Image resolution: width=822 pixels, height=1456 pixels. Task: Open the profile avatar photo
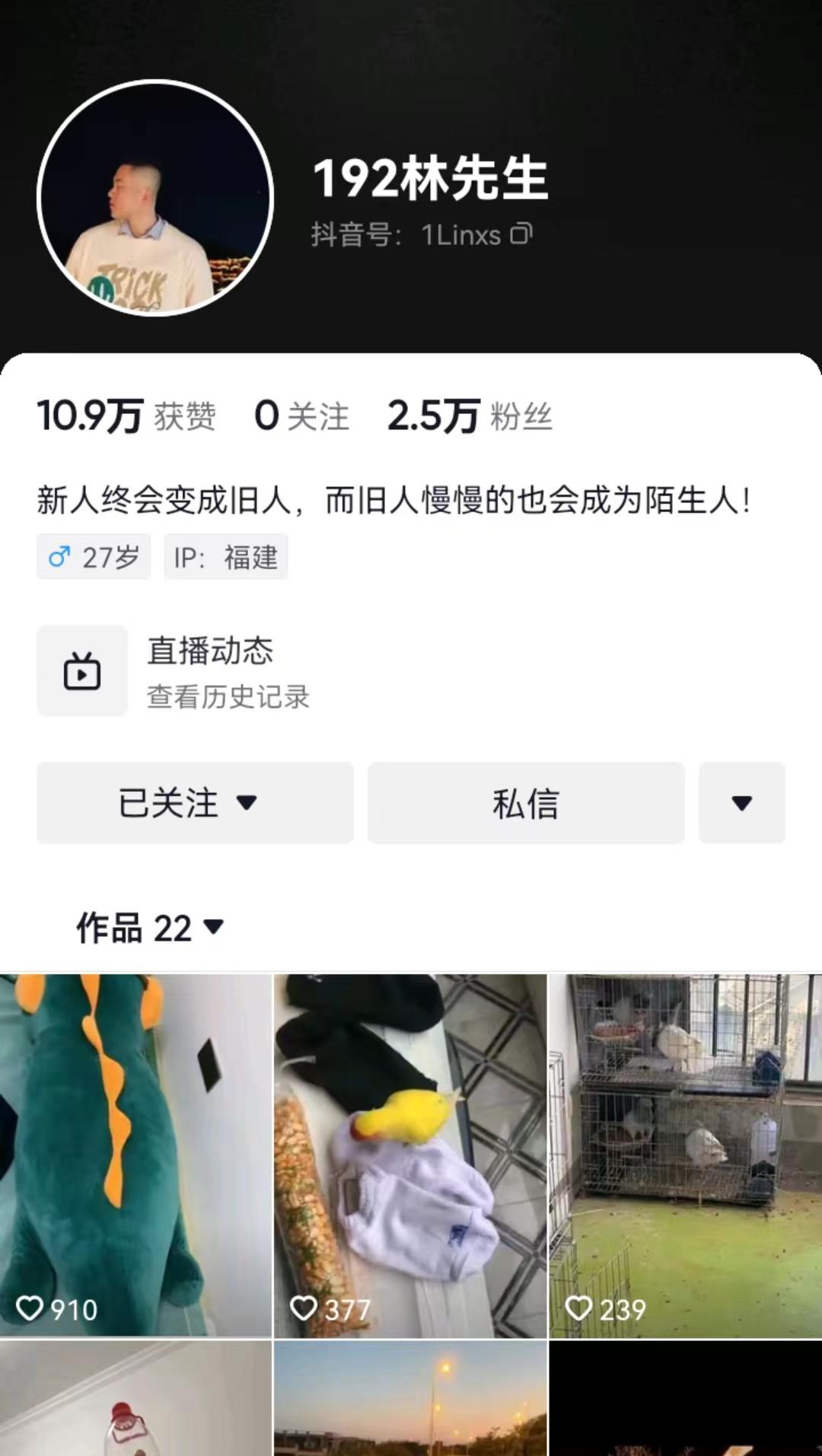(155, 198)
